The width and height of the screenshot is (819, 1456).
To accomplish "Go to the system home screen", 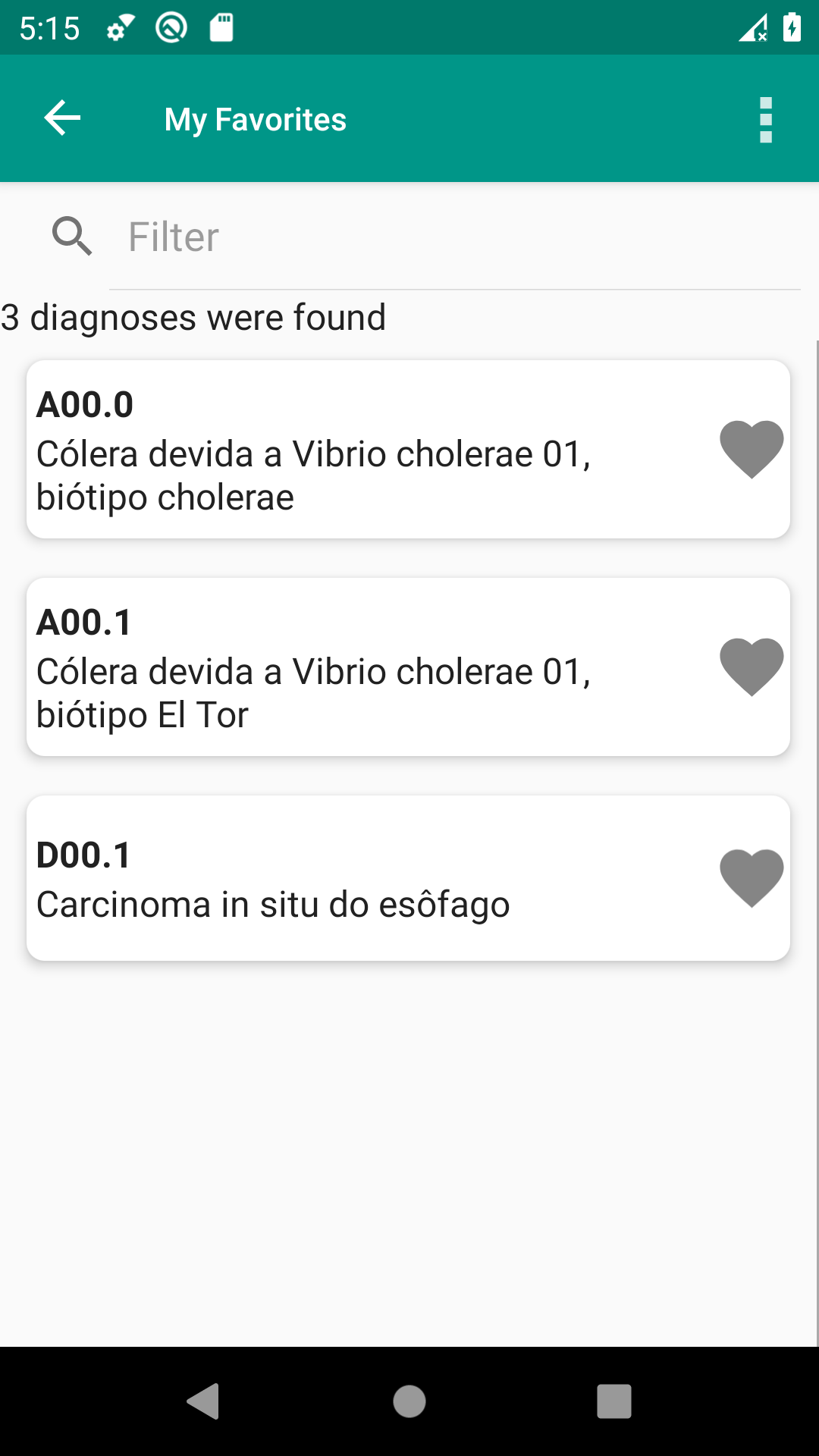I will tap(409, 1401).
